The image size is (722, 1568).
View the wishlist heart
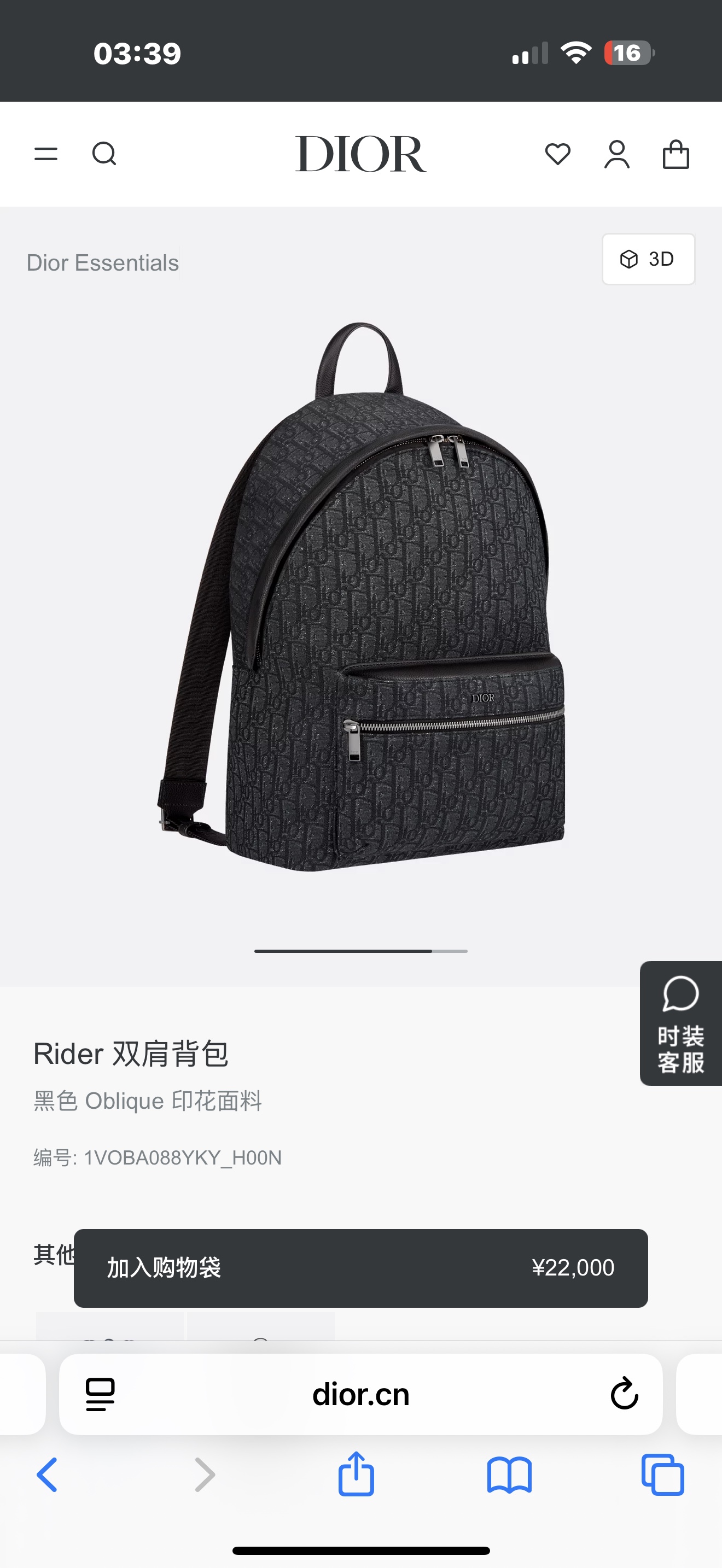pos(557,154)
